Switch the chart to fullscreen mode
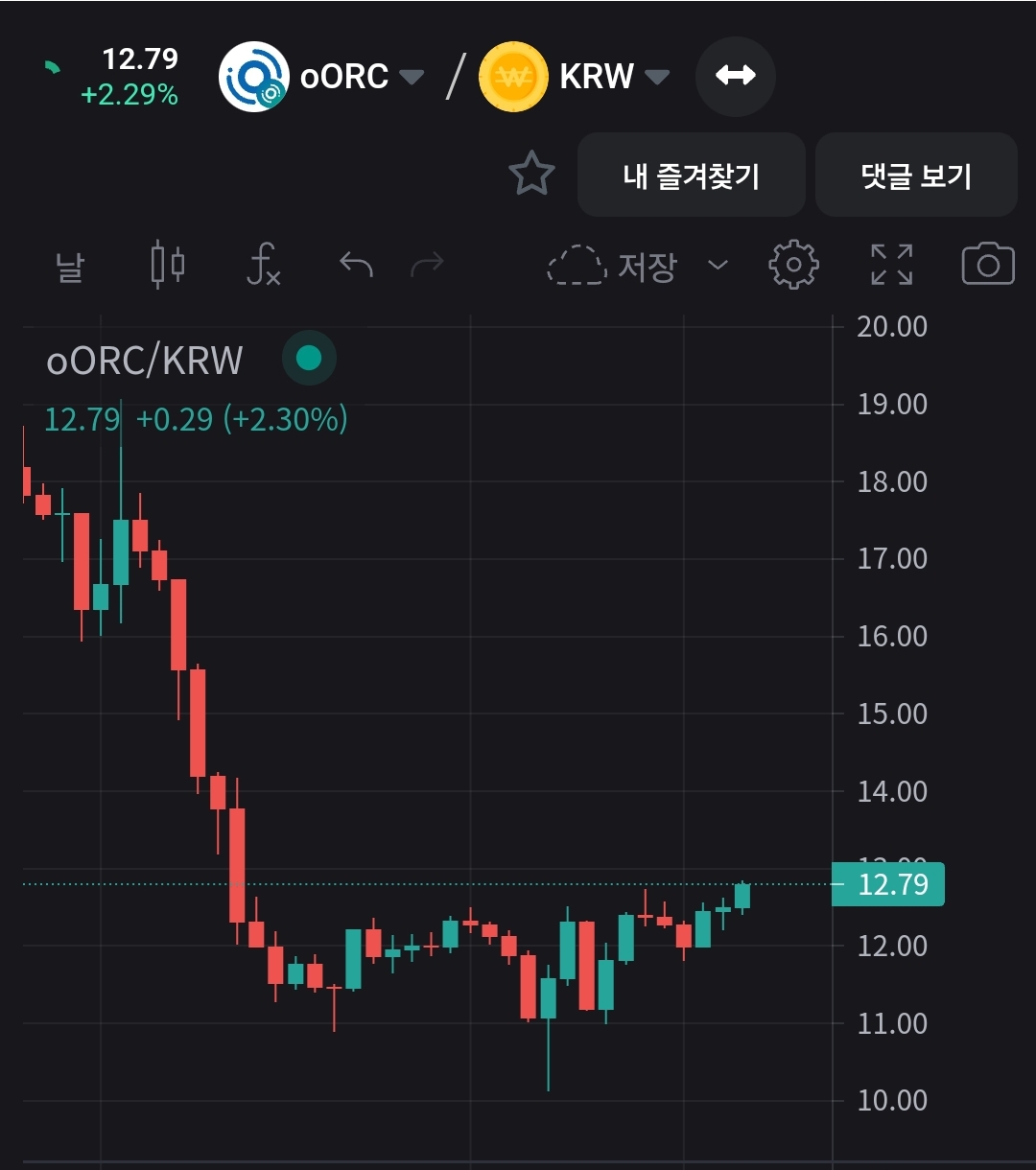Viewport: 1036px width, 1170px height. (891, 265)
